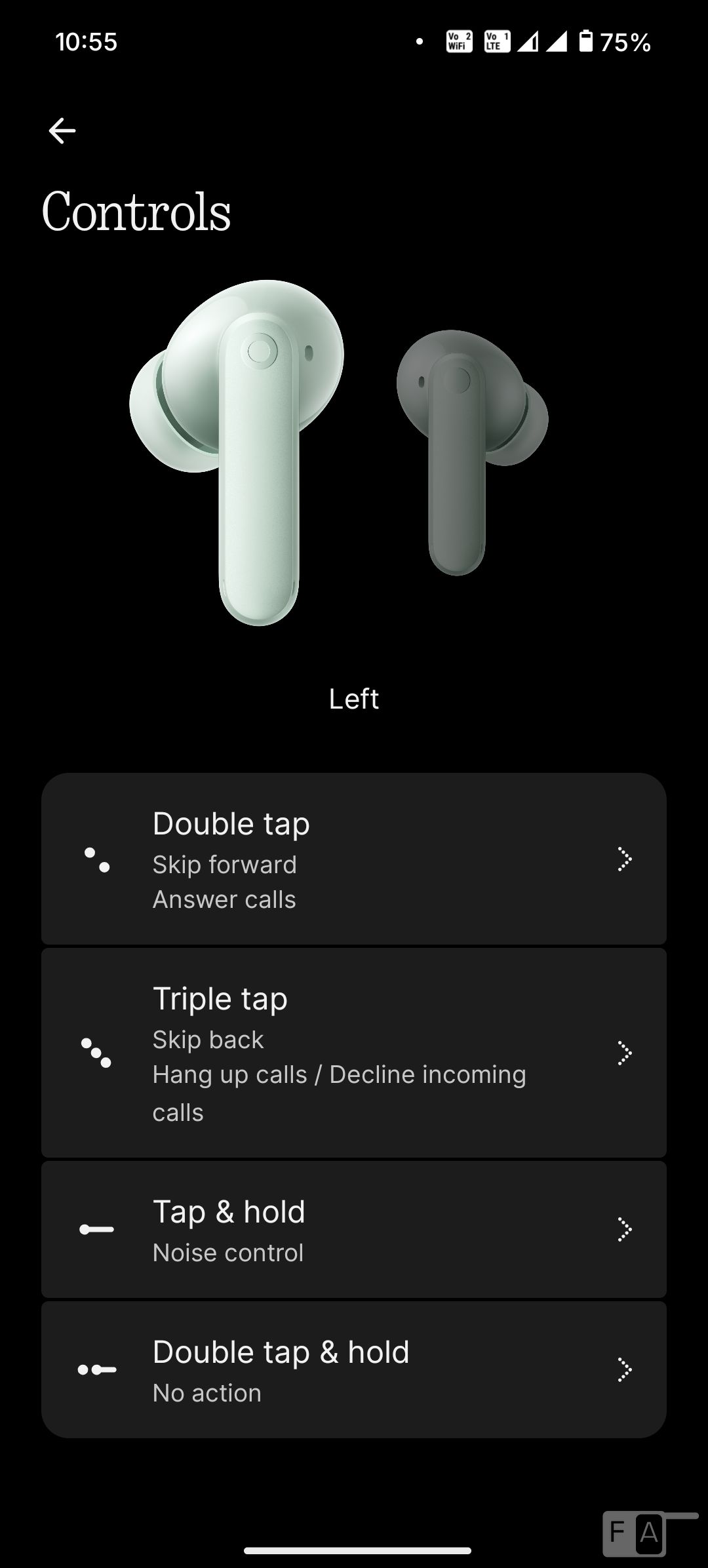Select the right earbud image

pyautogui.click(x=472, y=452)
